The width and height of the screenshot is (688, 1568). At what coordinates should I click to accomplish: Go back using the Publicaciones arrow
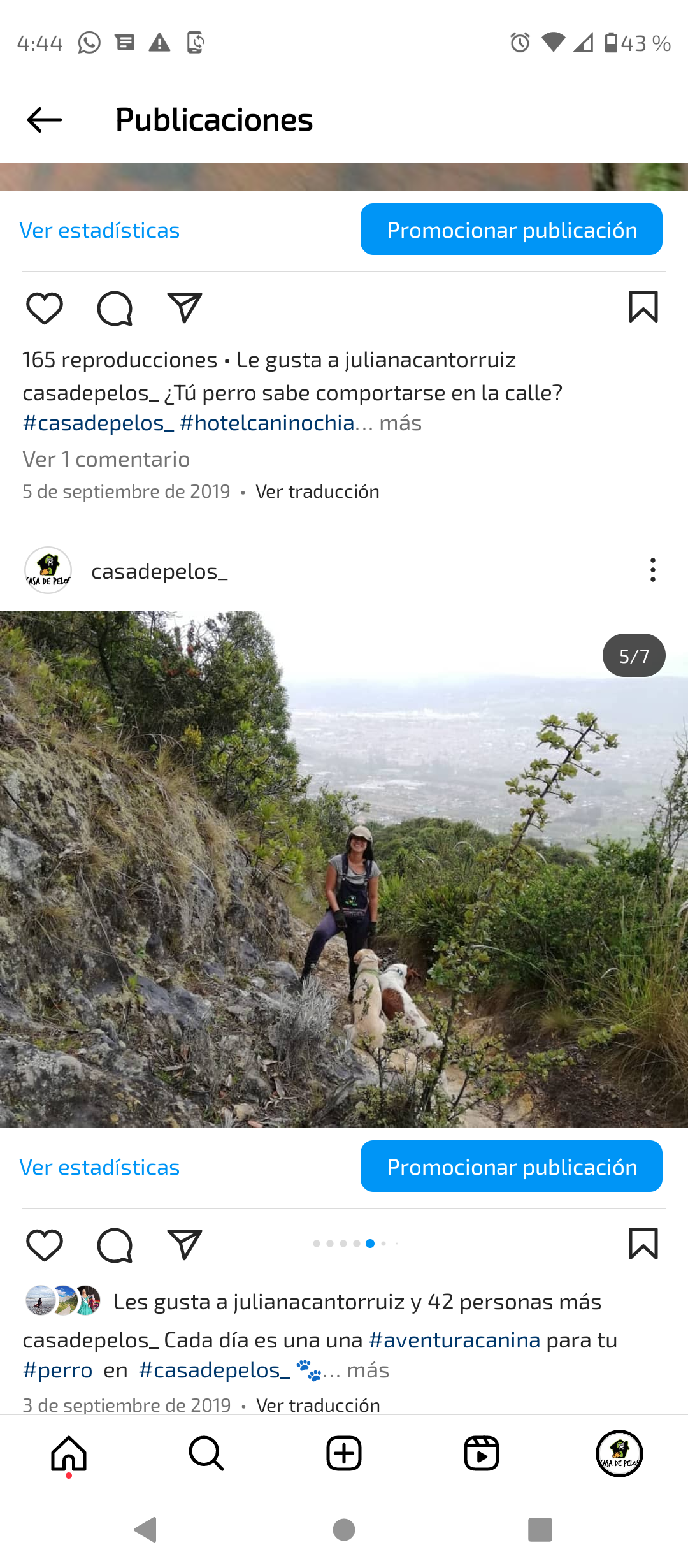(45, 120)
